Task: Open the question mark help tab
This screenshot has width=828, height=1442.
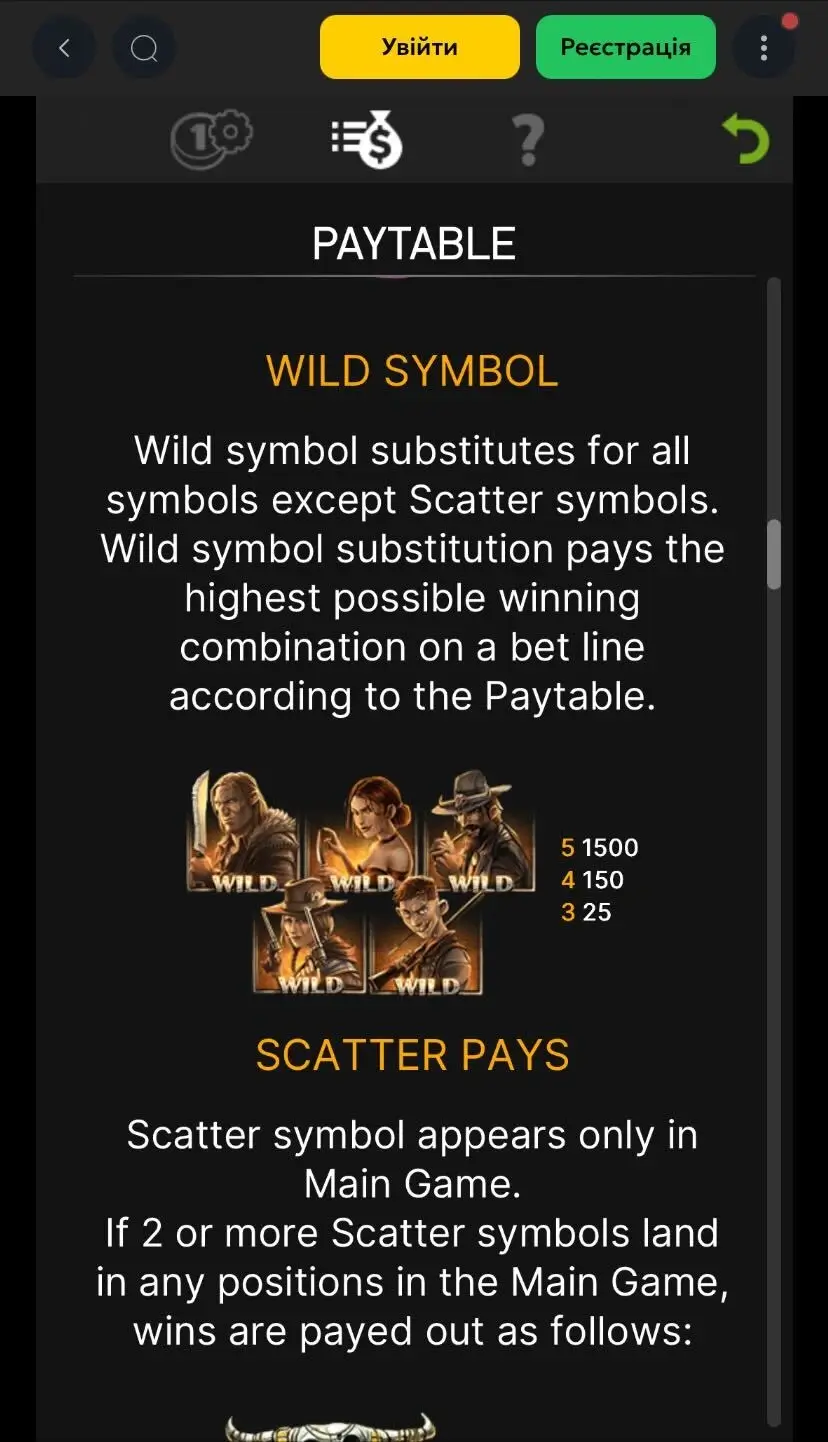Action: pos(528,140)
